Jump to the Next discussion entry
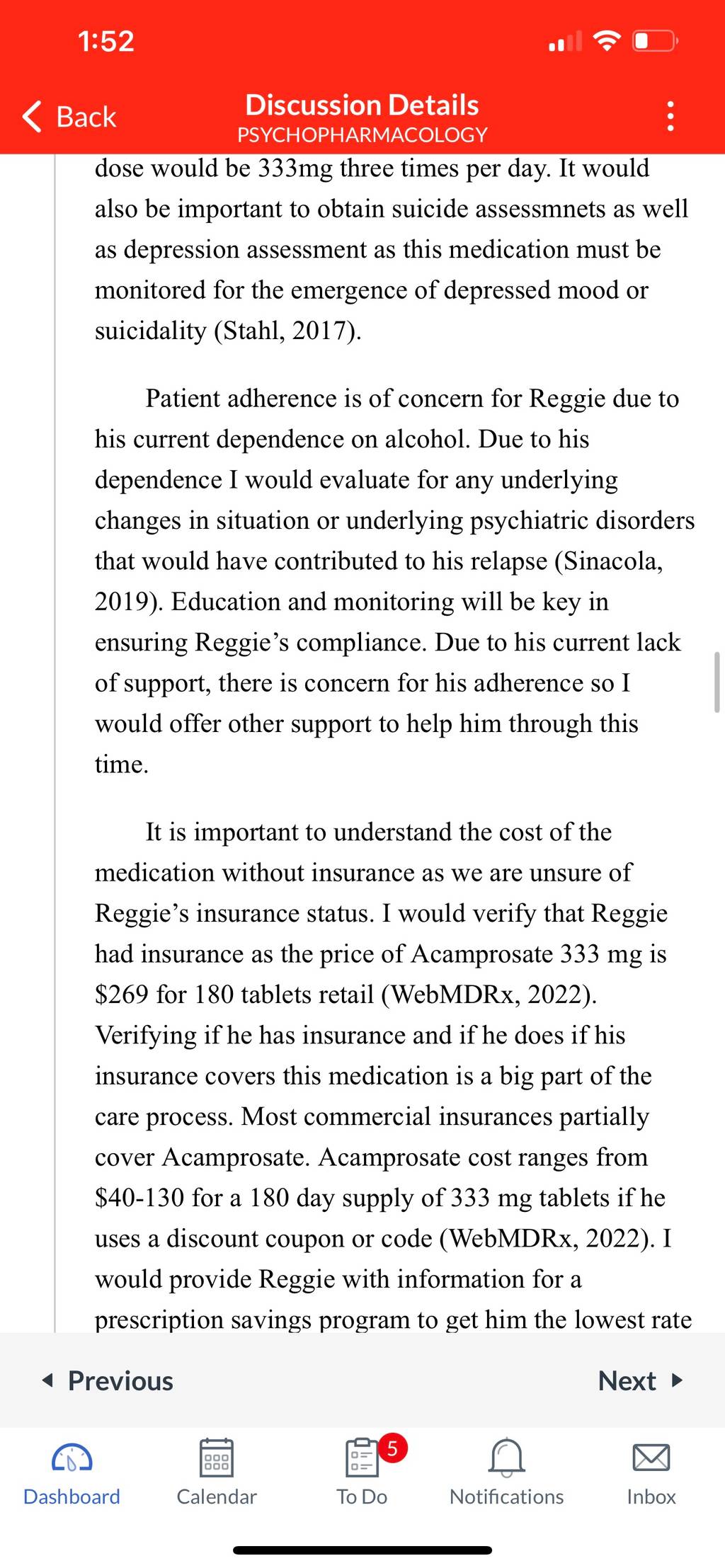 [641, 1380]
